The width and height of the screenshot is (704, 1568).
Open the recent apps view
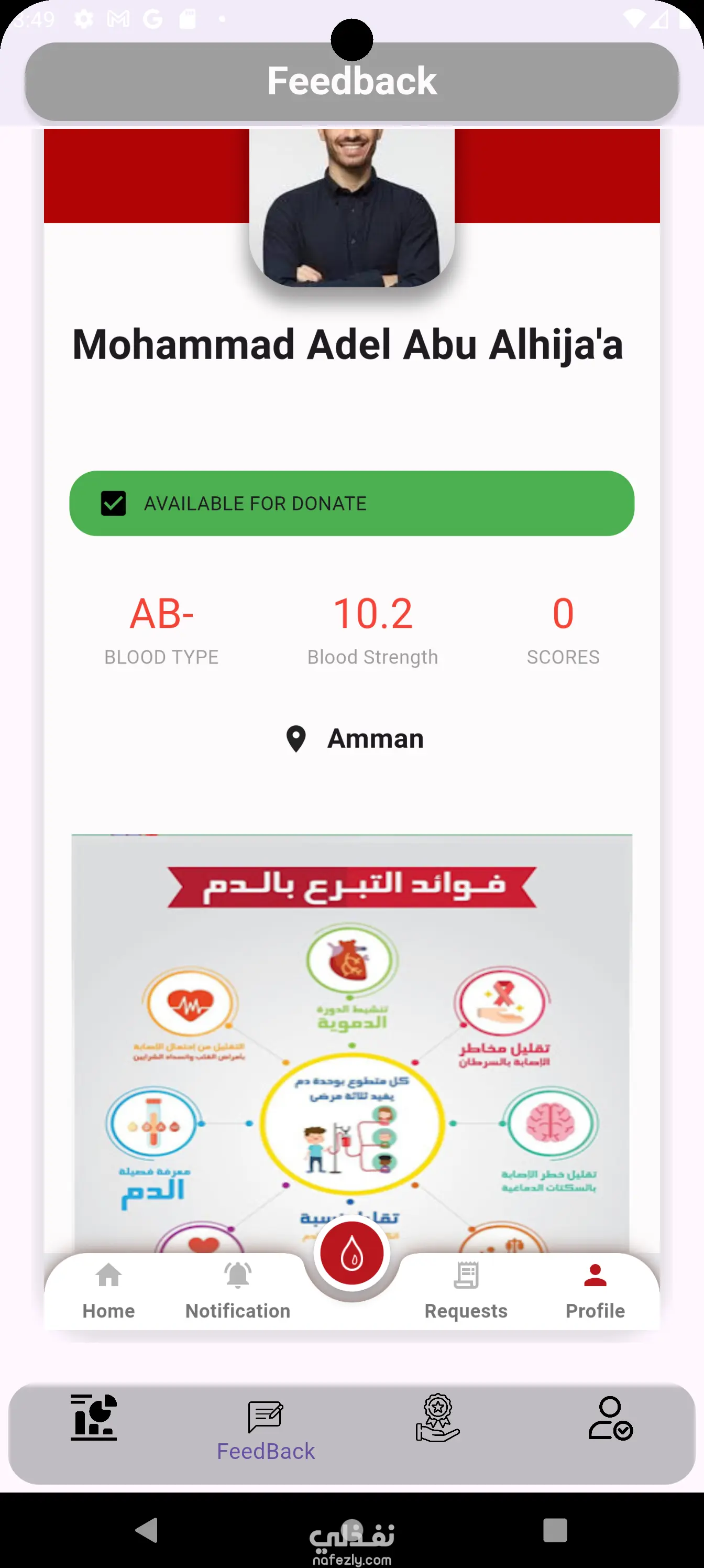tap(555, 1530)
